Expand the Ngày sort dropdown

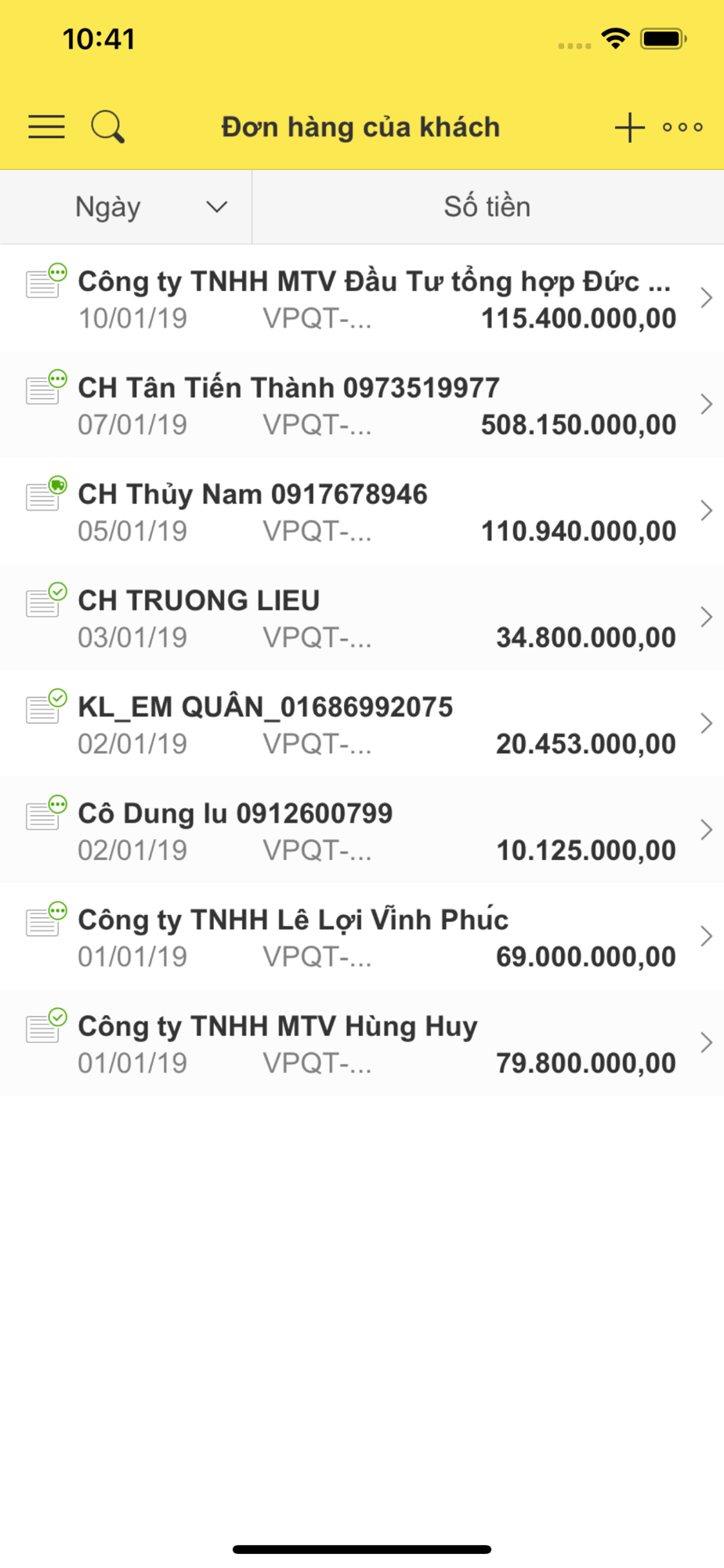(126, 207)
